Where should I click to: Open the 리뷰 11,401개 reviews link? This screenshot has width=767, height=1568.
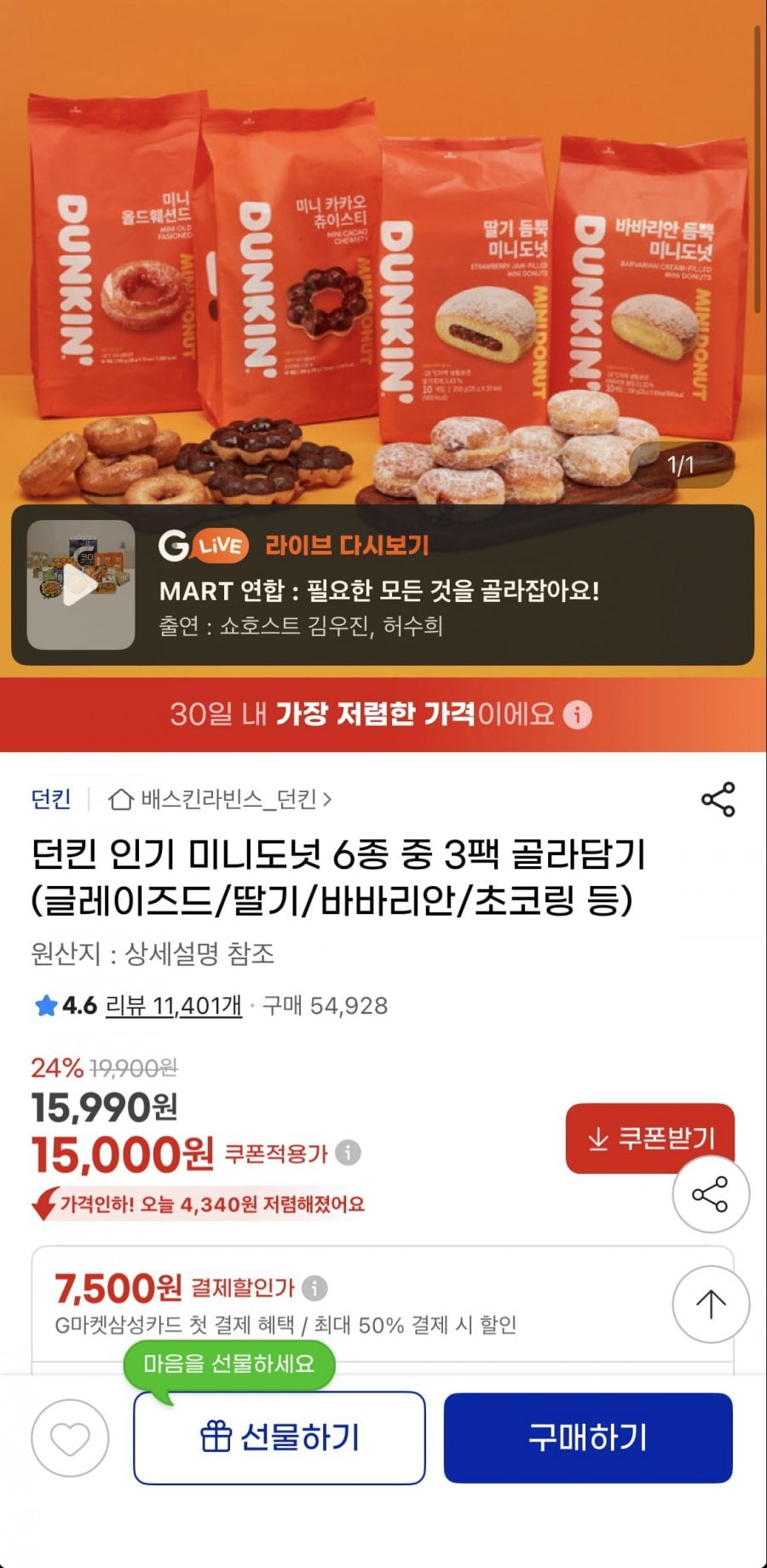[x=173, y=1006]
